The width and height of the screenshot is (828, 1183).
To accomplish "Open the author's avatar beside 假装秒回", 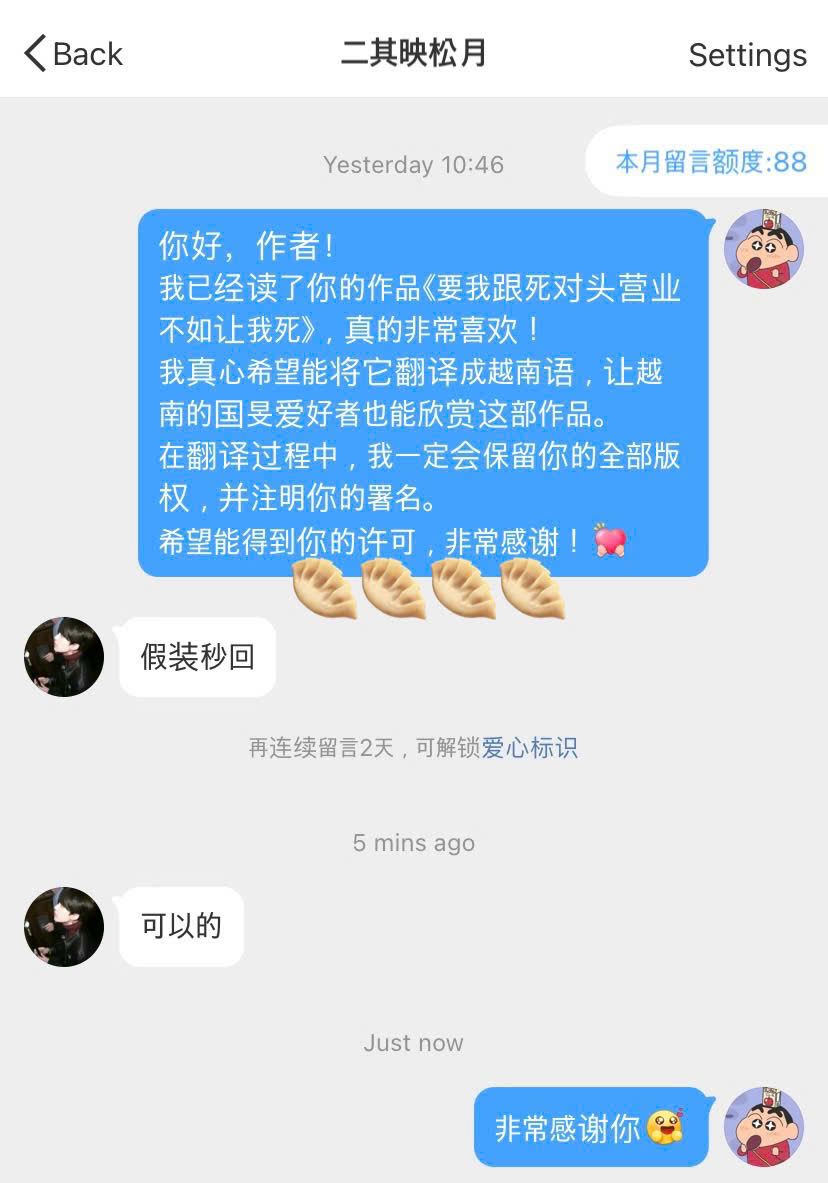I will point(64,657).
